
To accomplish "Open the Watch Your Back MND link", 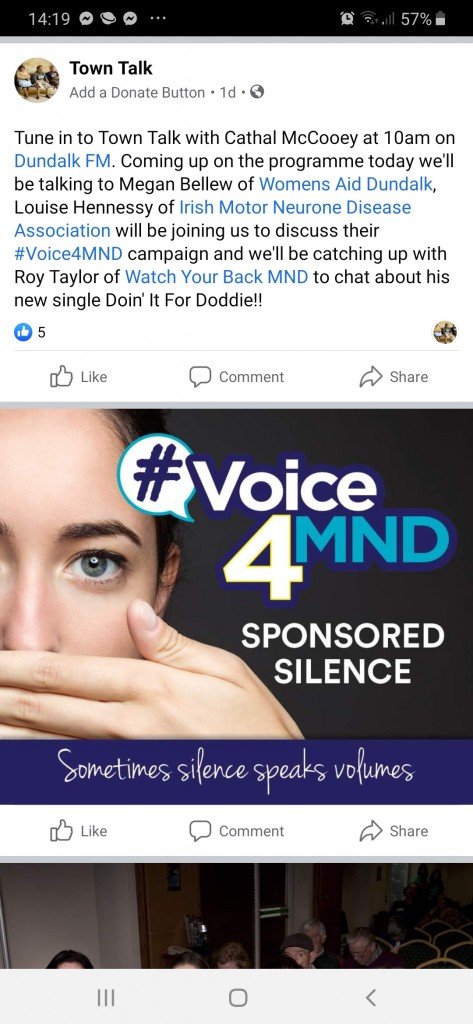I will 216,276.
